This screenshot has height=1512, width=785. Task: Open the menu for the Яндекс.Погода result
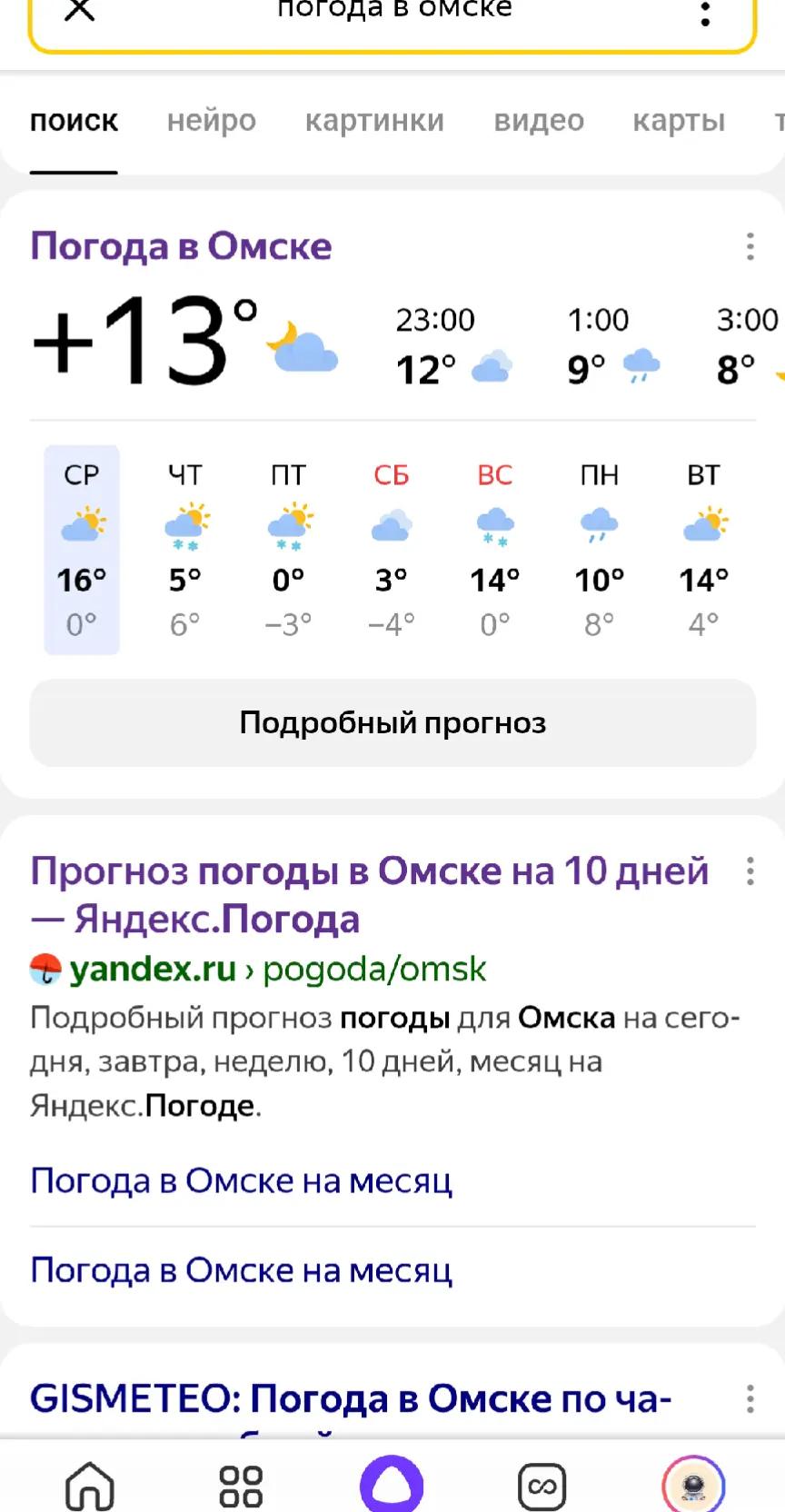(750, 871)
